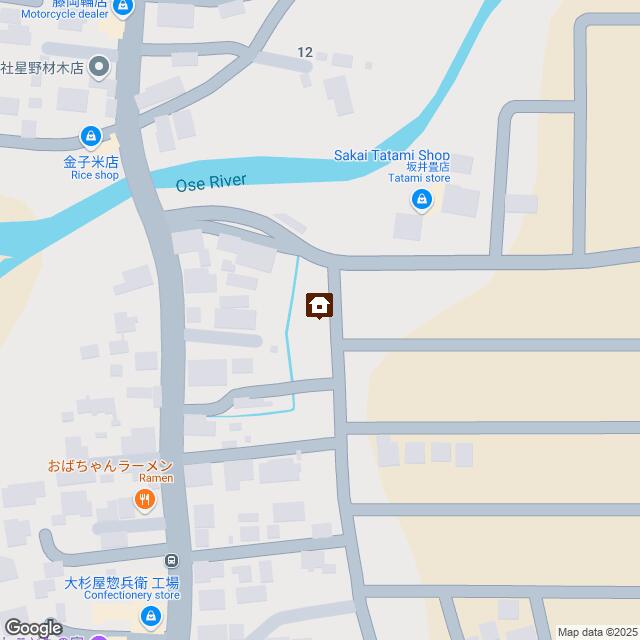Open the 大杉屋惣兵衛 Confectionery store pin
The image size is (640, 640).
coord(151,617)
